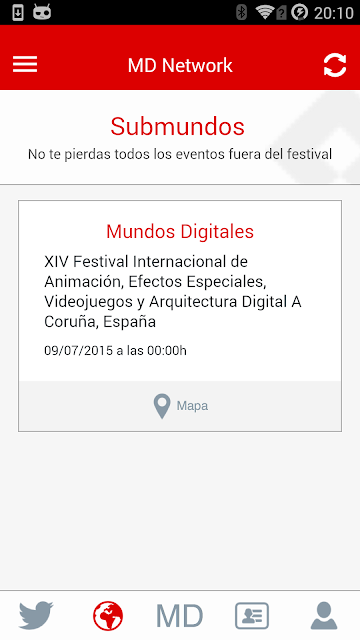Select the globe Submundos tab

pyautogui.click(x=108, y=615)
